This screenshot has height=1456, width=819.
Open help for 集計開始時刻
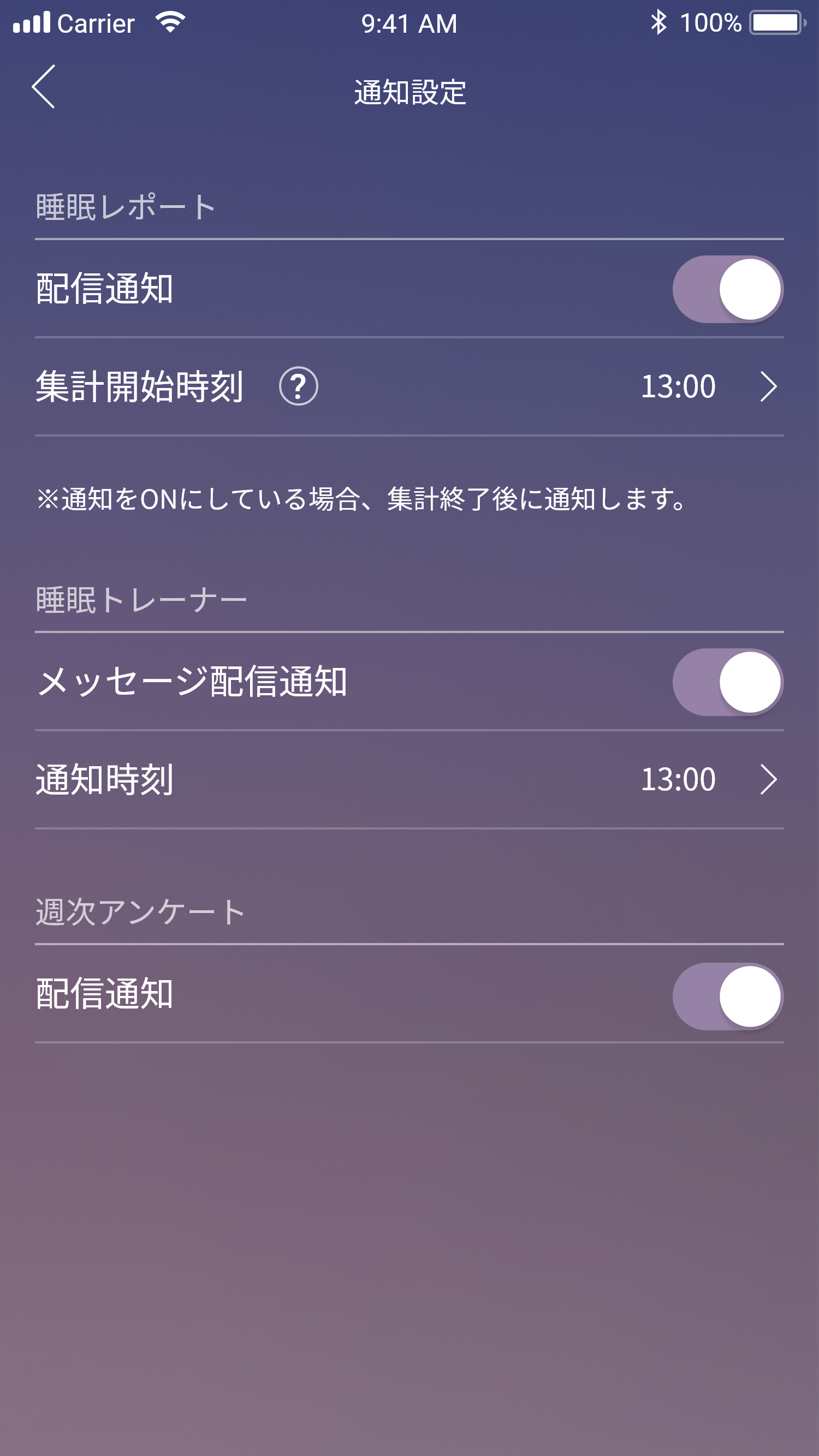pyautogui.click(x=298, y=386)
